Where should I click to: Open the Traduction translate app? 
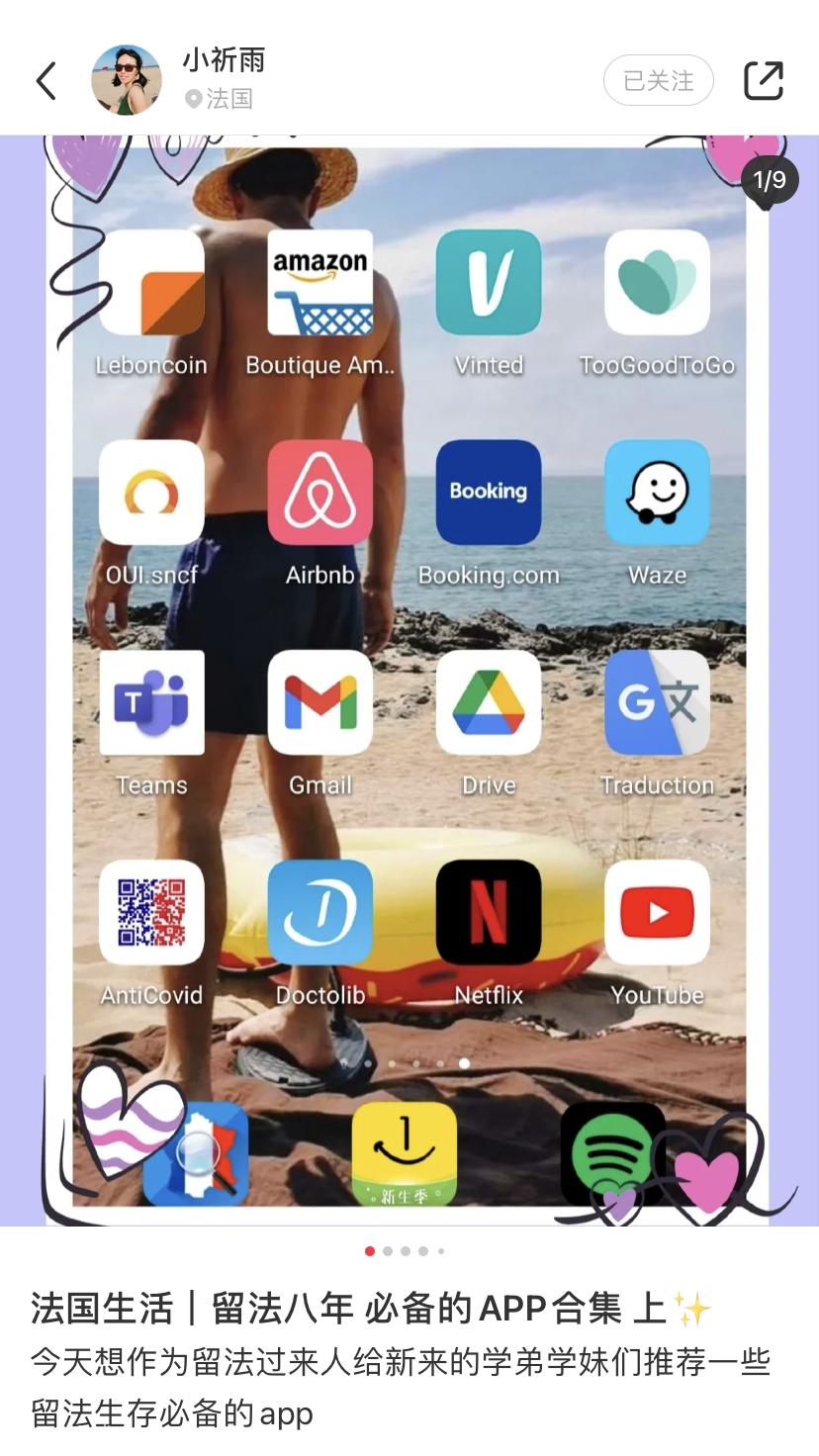pyautogui.click(x=656, y=703)
